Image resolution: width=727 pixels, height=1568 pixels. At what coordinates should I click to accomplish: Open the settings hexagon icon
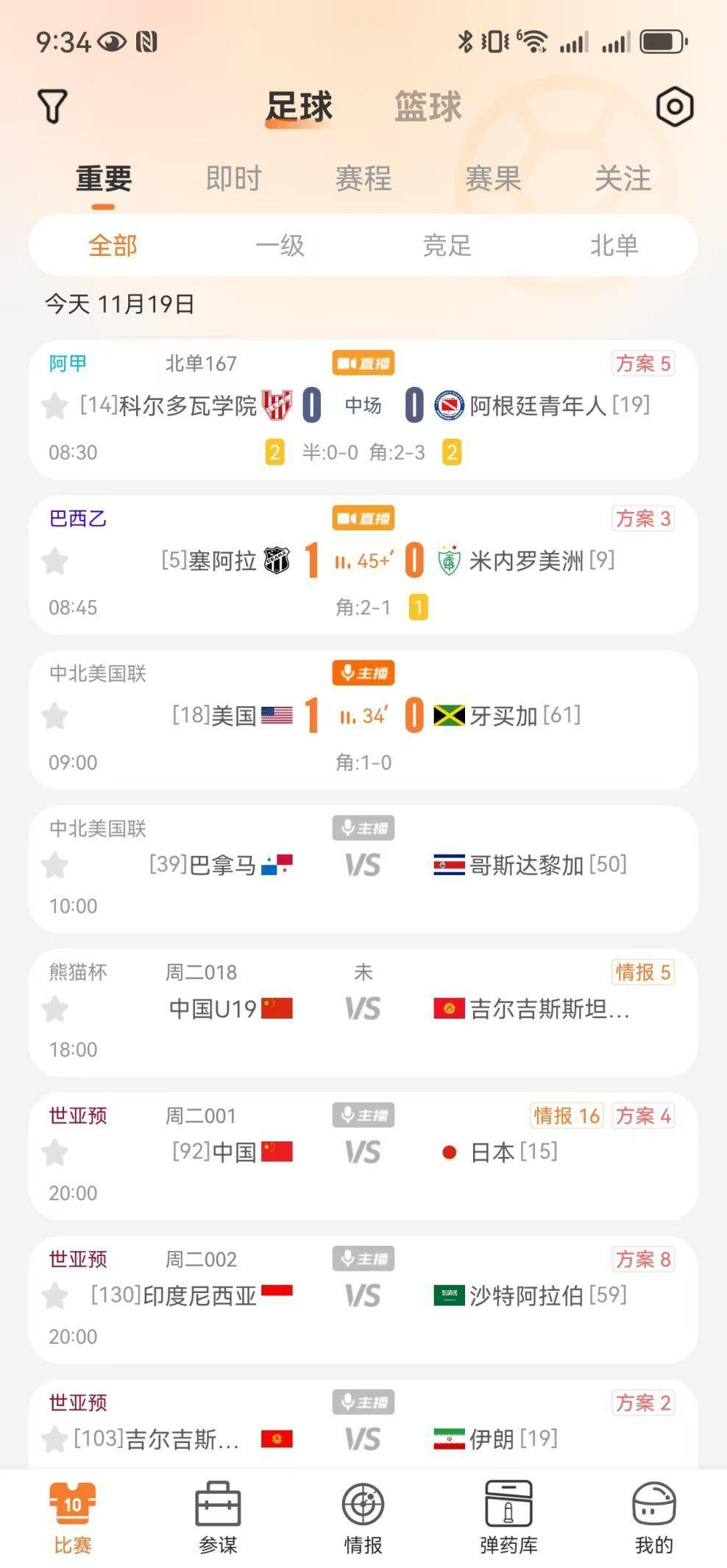click(674, 107)
